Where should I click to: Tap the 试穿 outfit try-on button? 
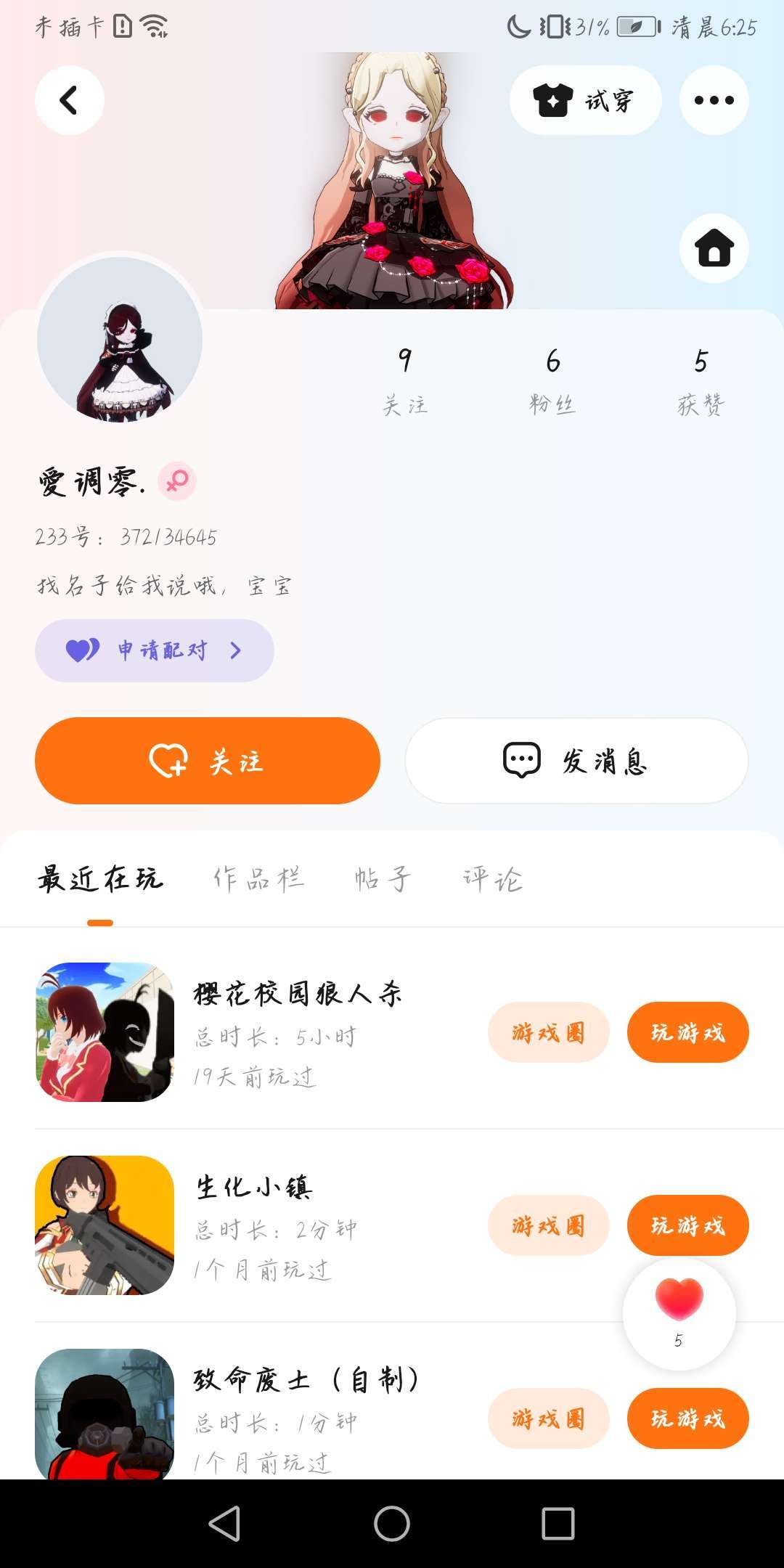(x=585, y=100)
